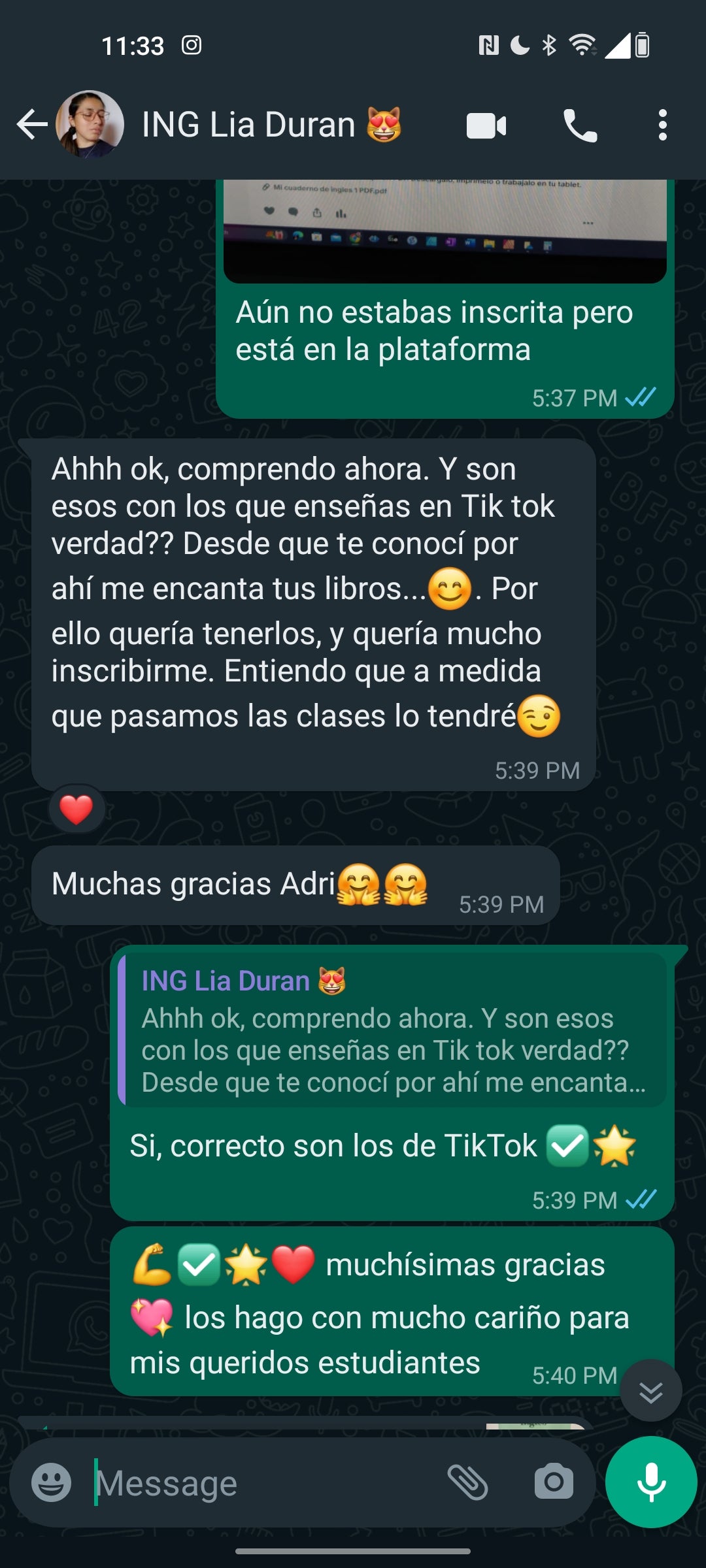Start a voice call with Lia Duran

point(580,126)
